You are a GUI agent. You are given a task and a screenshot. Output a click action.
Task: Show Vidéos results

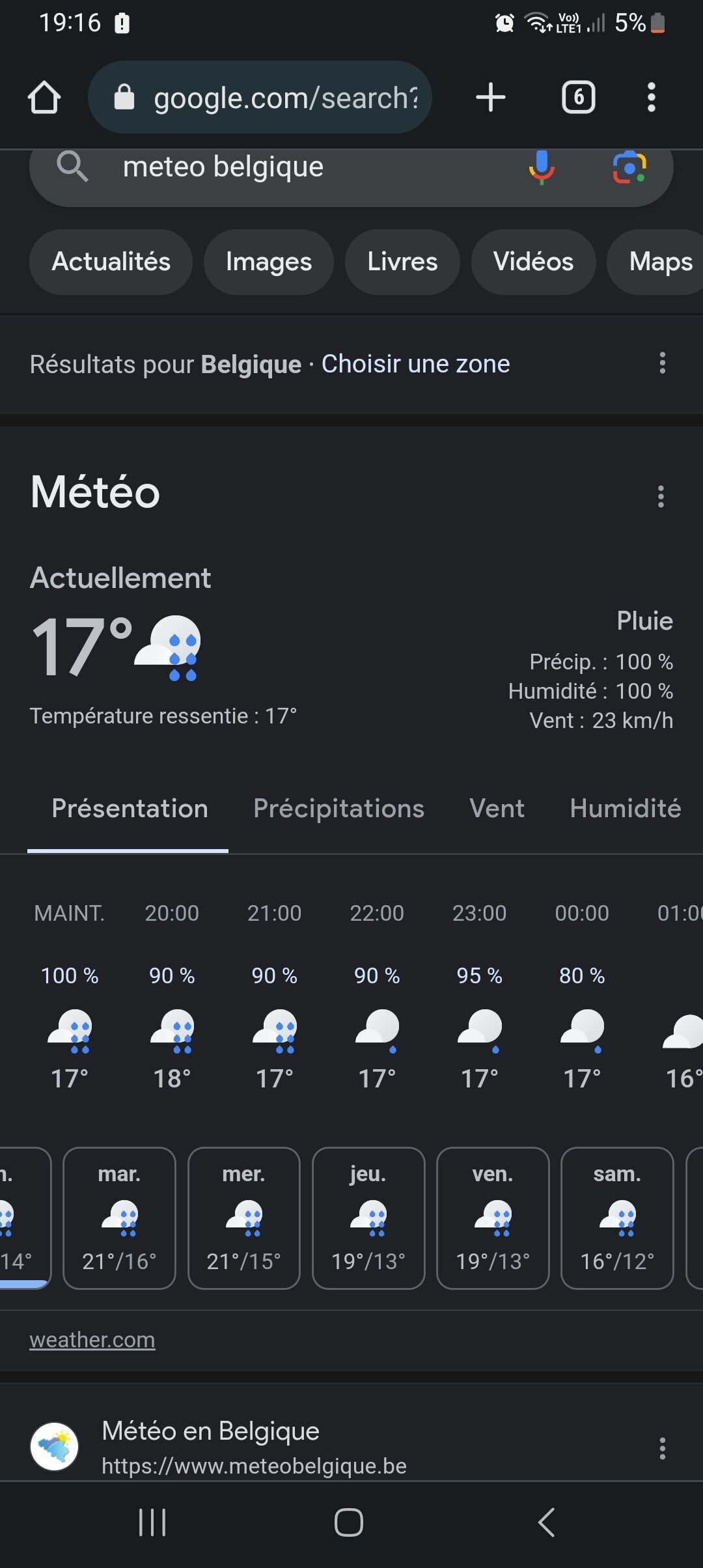click(x=533, y=262)
